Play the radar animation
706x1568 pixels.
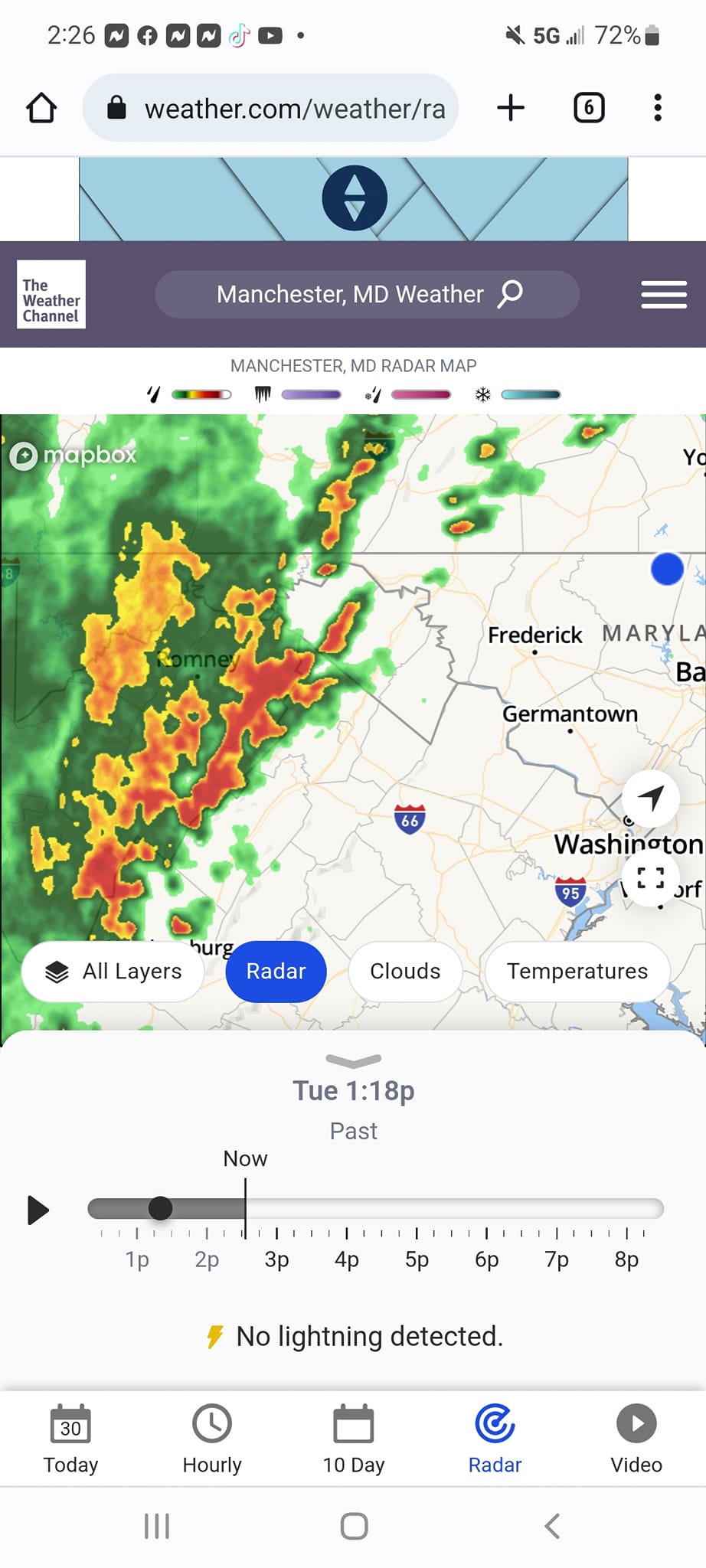click(38, 1210)
